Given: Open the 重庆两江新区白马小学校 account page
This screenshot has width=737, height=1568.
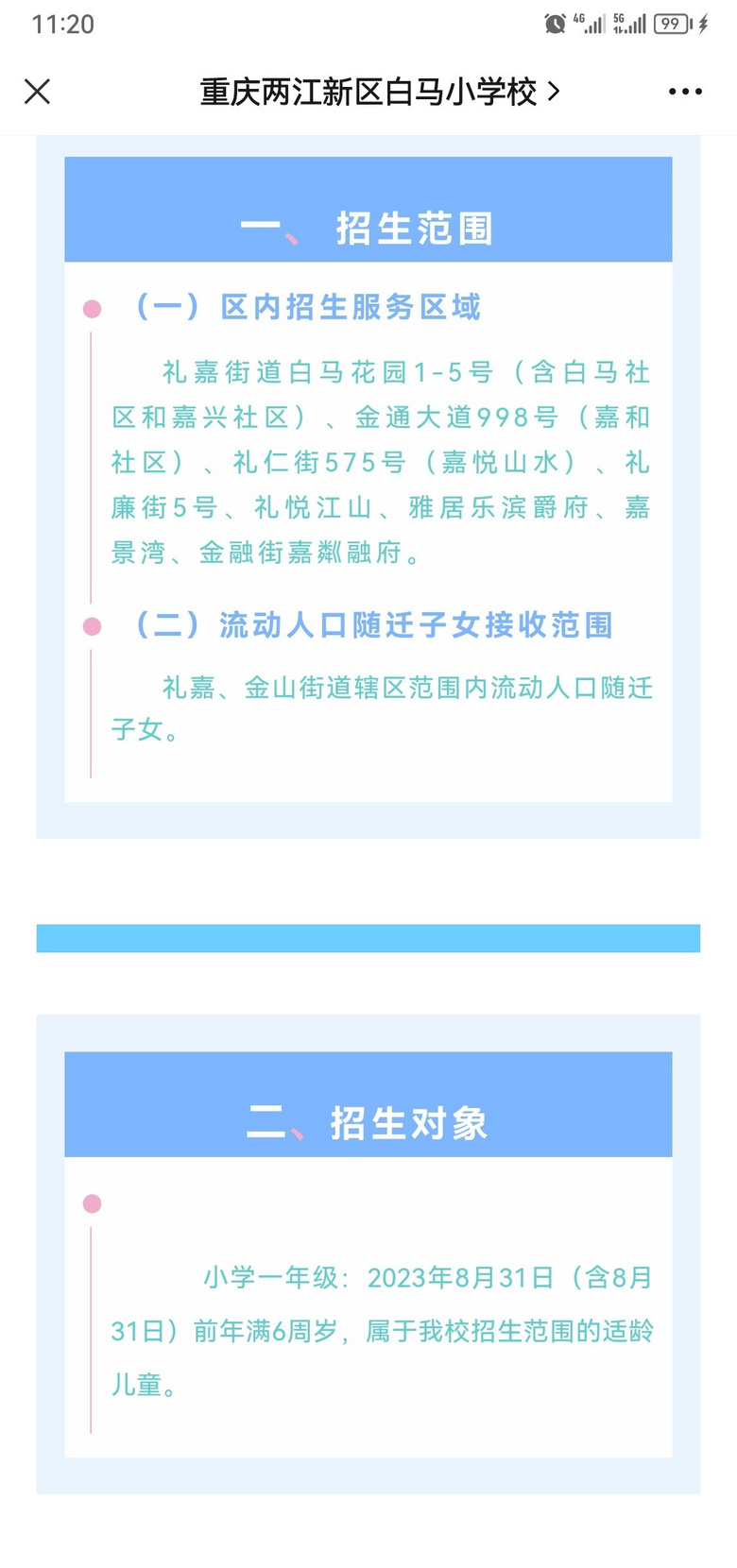Looking at the screenshot, I should point(380,92).
